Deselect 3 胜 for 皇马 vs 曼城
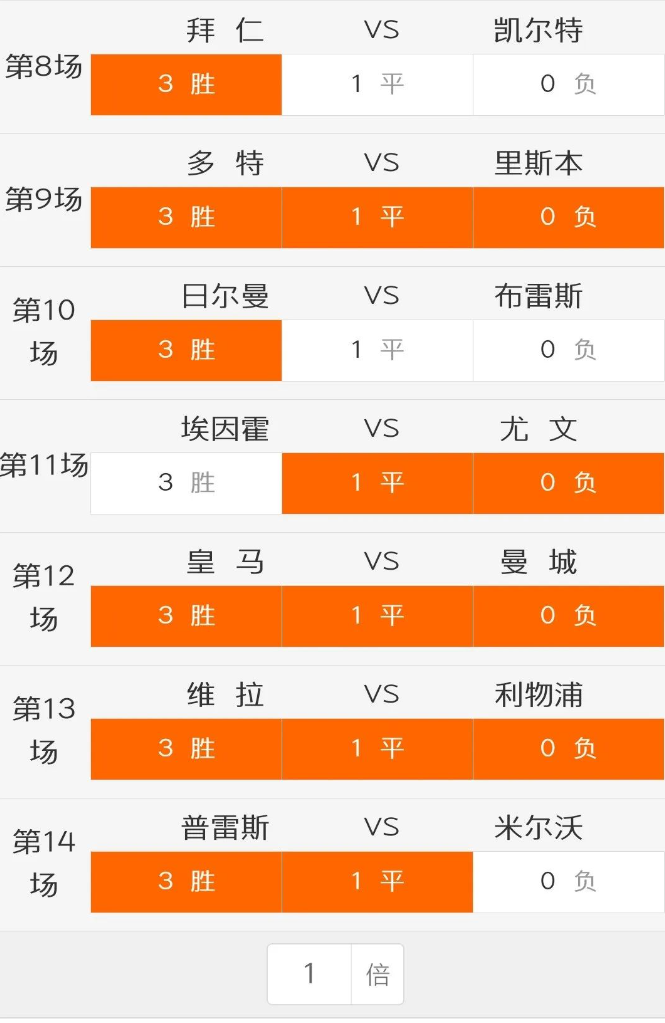 click(186, 616)
